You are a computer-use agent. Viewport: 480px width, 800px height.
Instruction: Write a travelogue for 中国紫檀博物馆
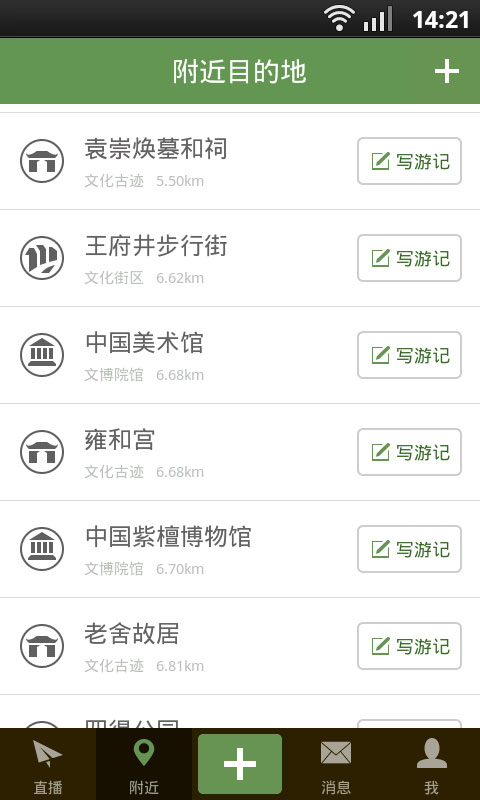[409, 549]
